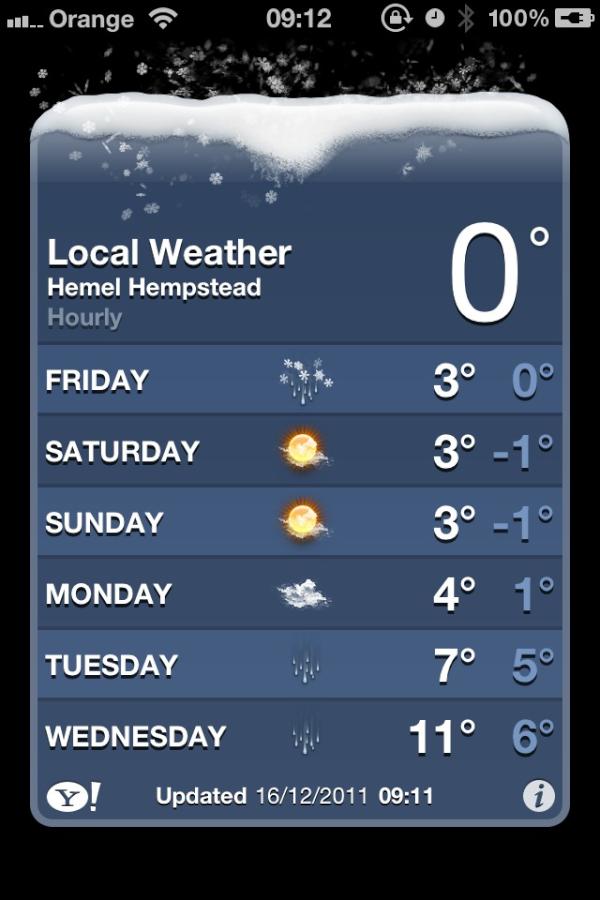Image resolution: width=600 pixels, height=900 pixels.
Task: Switch to the Hourly forecast view
Action: [84, 318]
